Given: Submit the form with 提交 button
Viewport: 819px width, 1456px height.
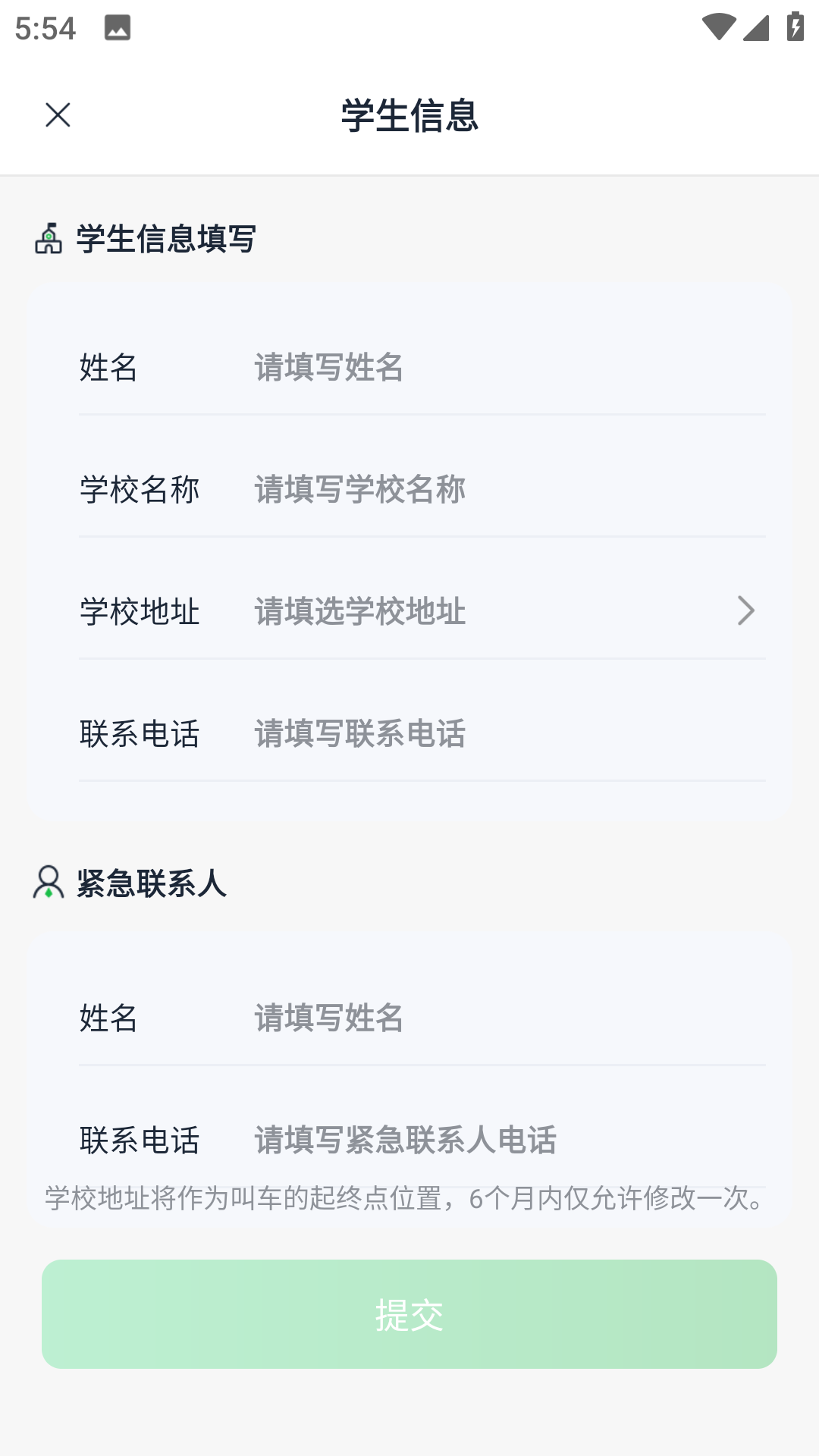Looking at the screenshot, I should pos(409,1314).
